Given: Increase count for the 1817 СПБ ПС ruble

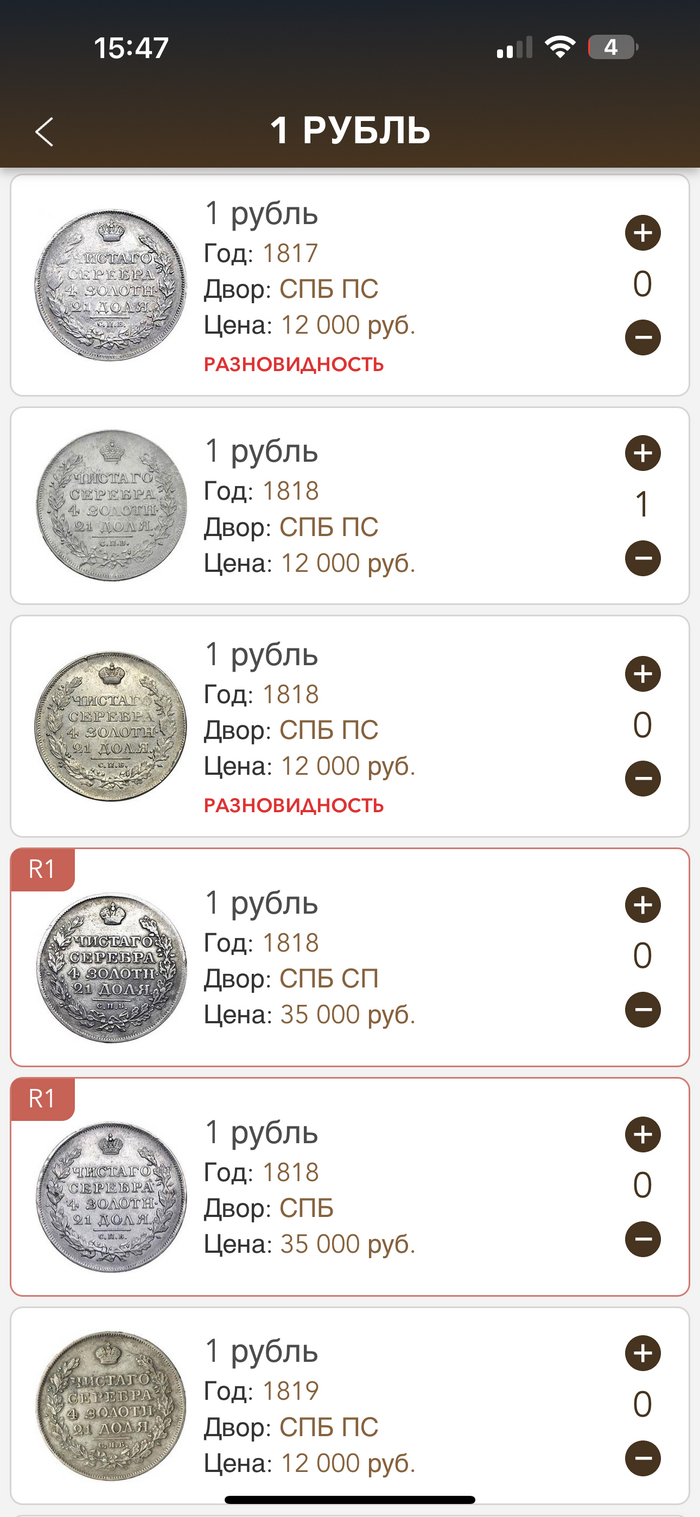Looking at the screenshot, I should (x=643, y=234).
